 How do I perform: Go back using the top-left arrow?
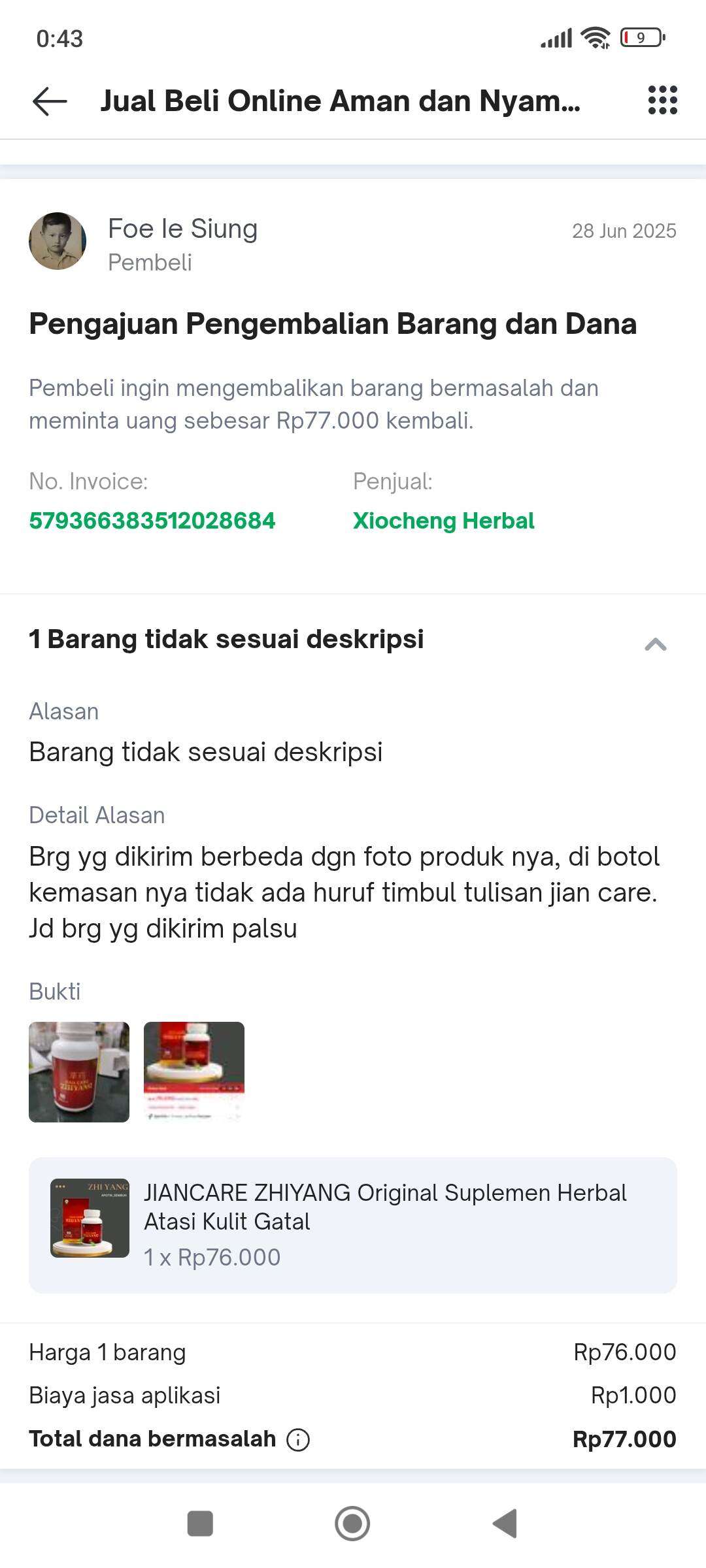[x=50, y=101]
